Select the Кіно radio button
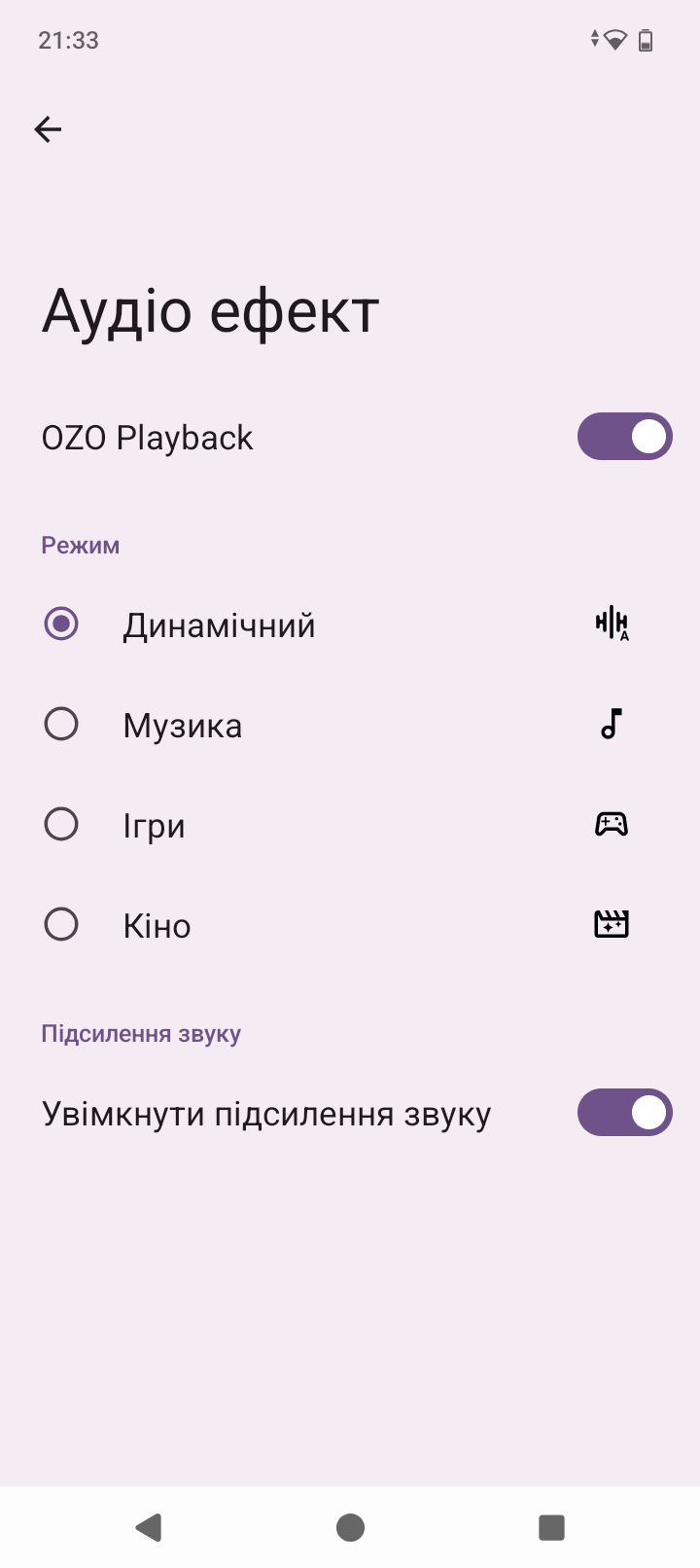The width and height of the screenshot is (700, 1568). tap(61, 924)
